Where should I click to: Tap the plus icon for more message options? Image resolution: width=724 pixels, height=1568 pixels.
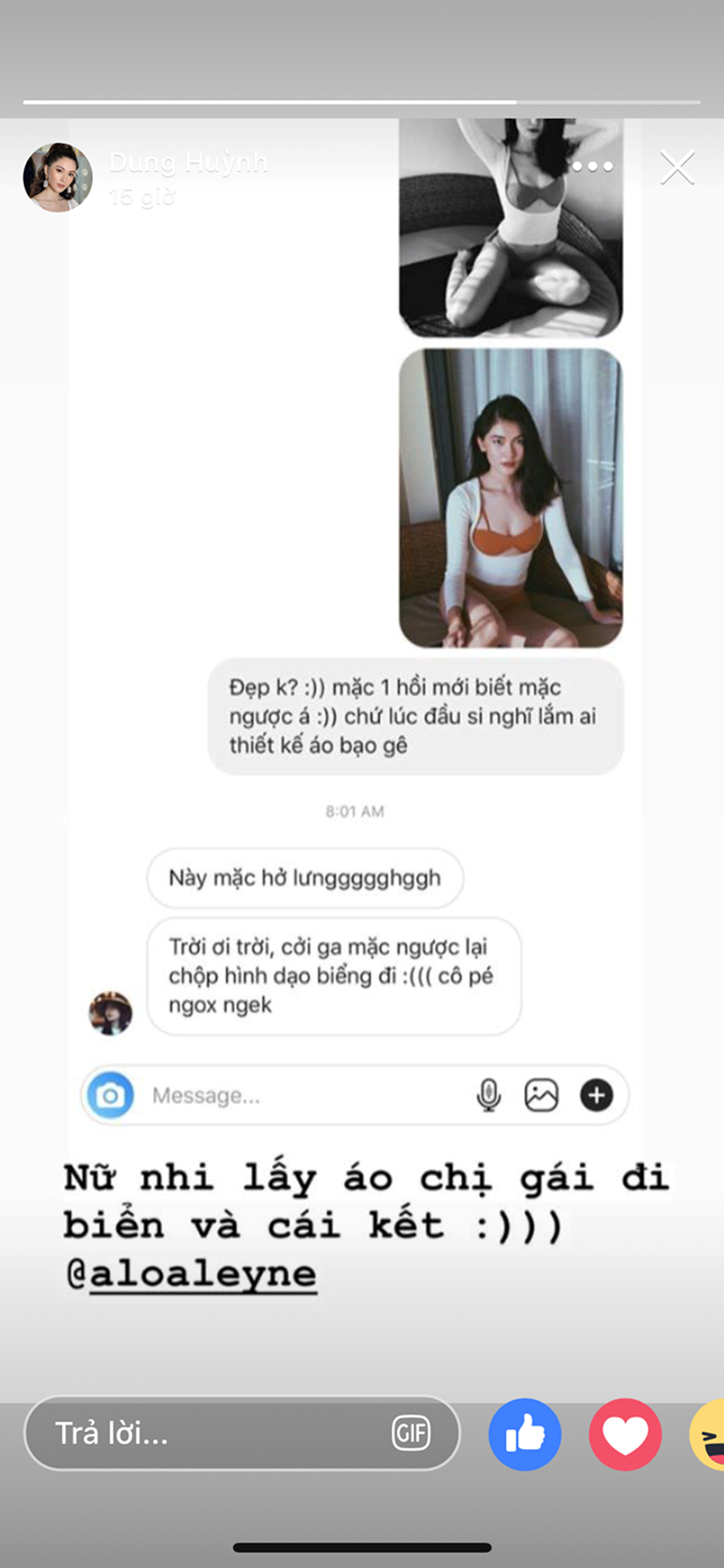tap(595, 1094)
